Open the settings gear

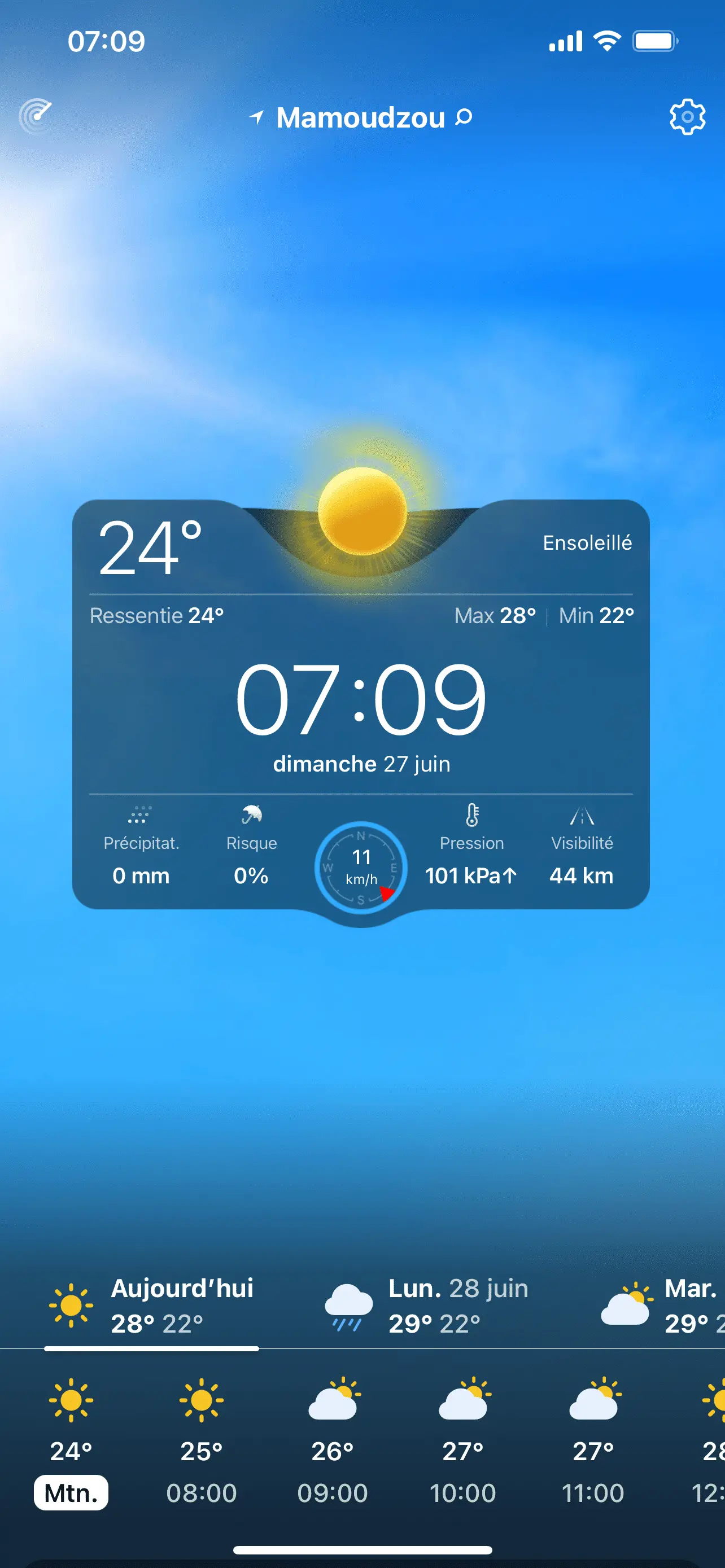point(687,116)
